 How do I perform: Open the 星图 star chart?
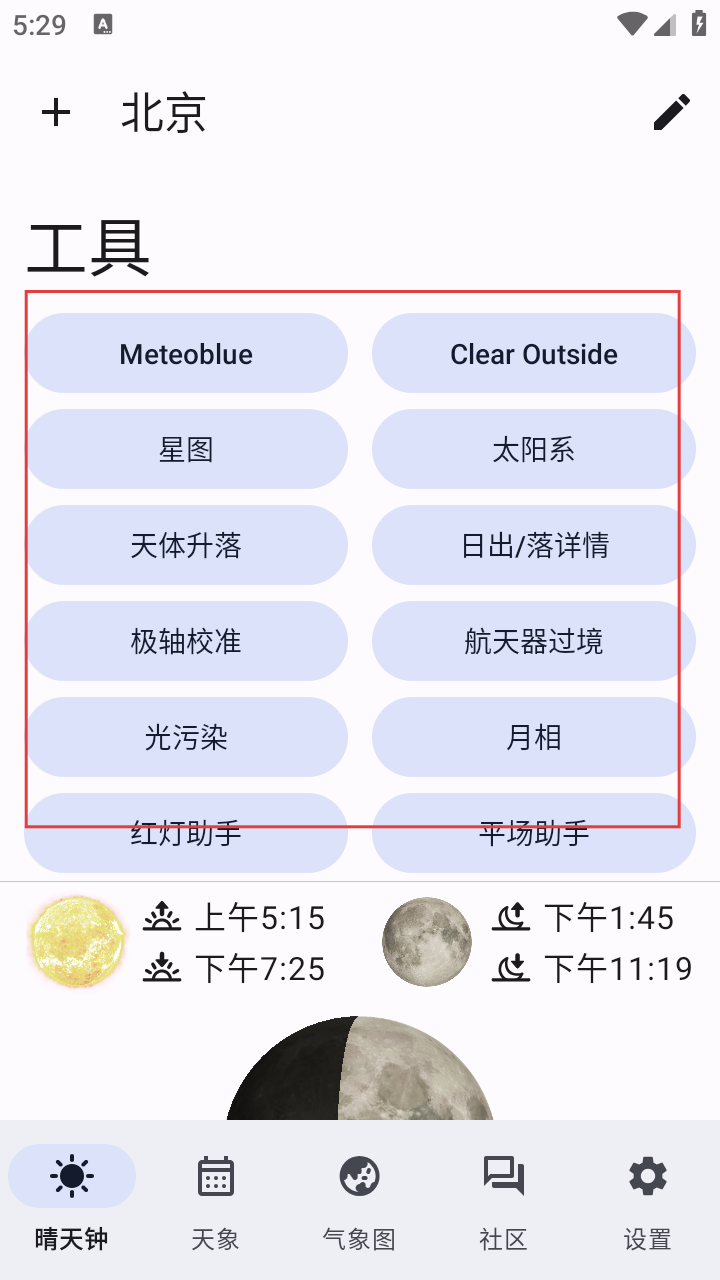tap(186, 450)
